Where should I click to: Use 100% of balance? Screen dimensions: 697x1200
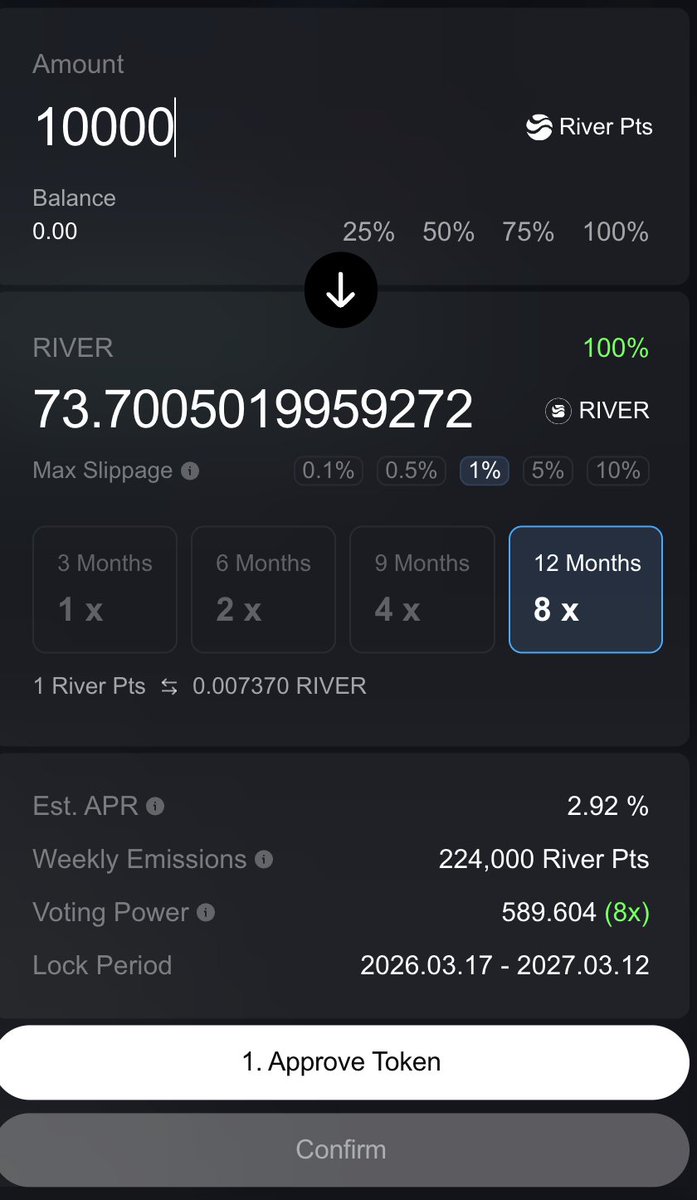tap(615, 232)
